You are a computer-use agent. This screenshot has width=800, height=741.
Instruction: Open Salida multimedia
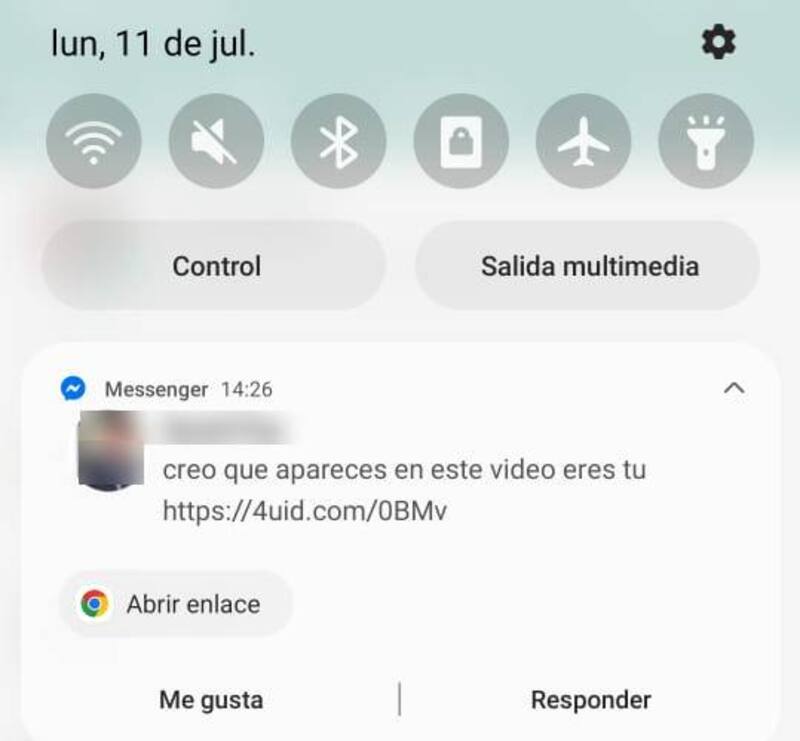588,266
